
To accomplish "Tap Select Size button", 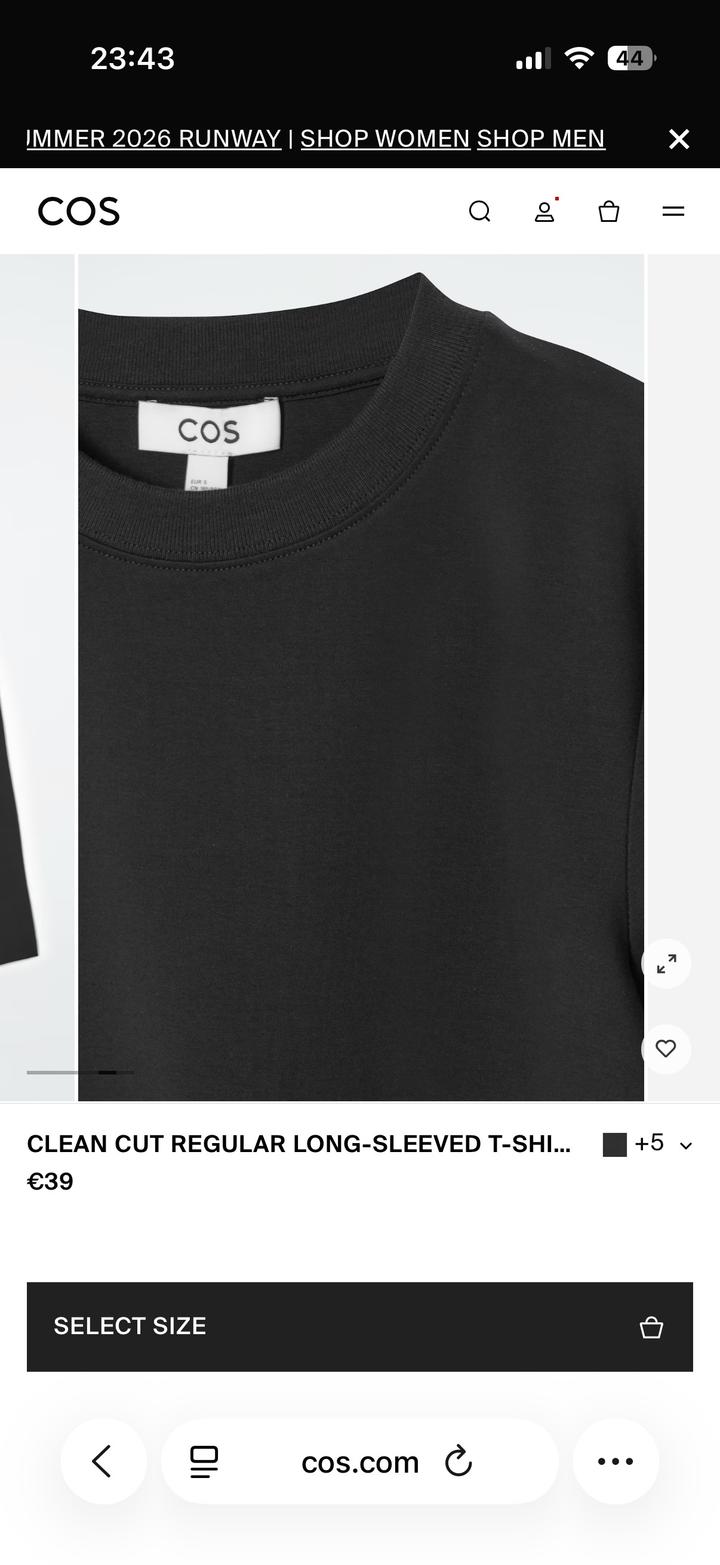I will point(360,1326).
